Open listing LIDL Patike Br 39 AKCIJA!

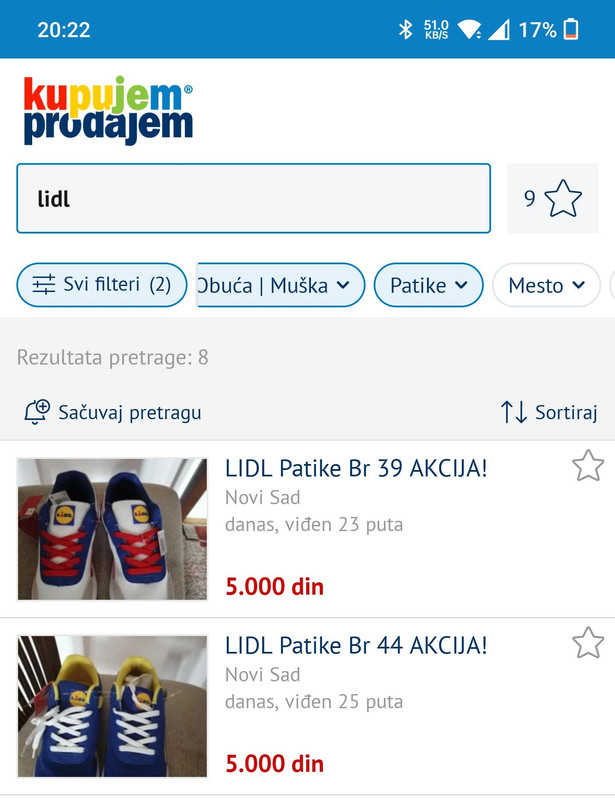pos(356,468)
